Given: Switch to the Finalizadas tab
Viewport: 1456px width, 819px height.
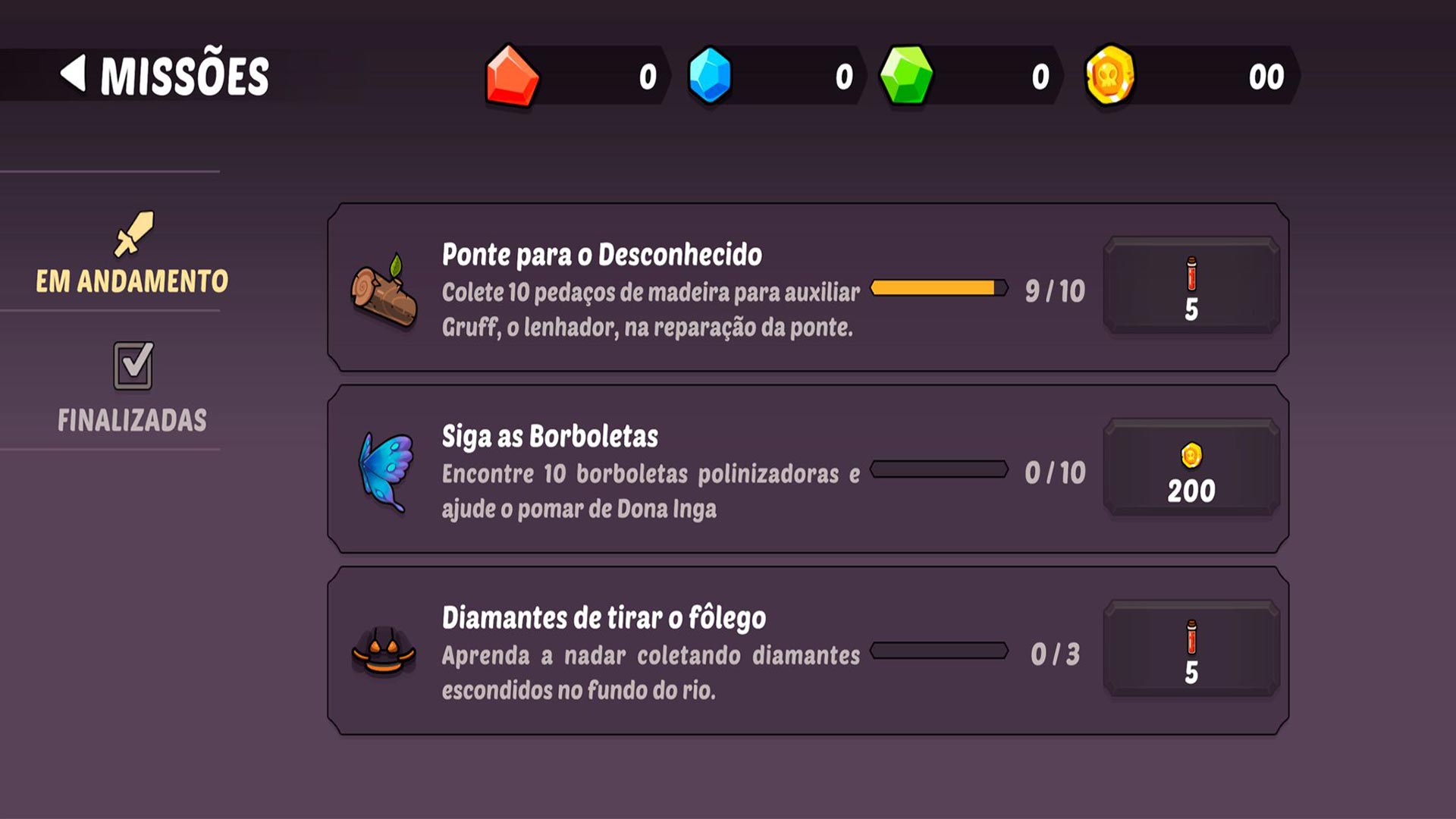Looking at the screenshot, I should click(x=132, y=388).
